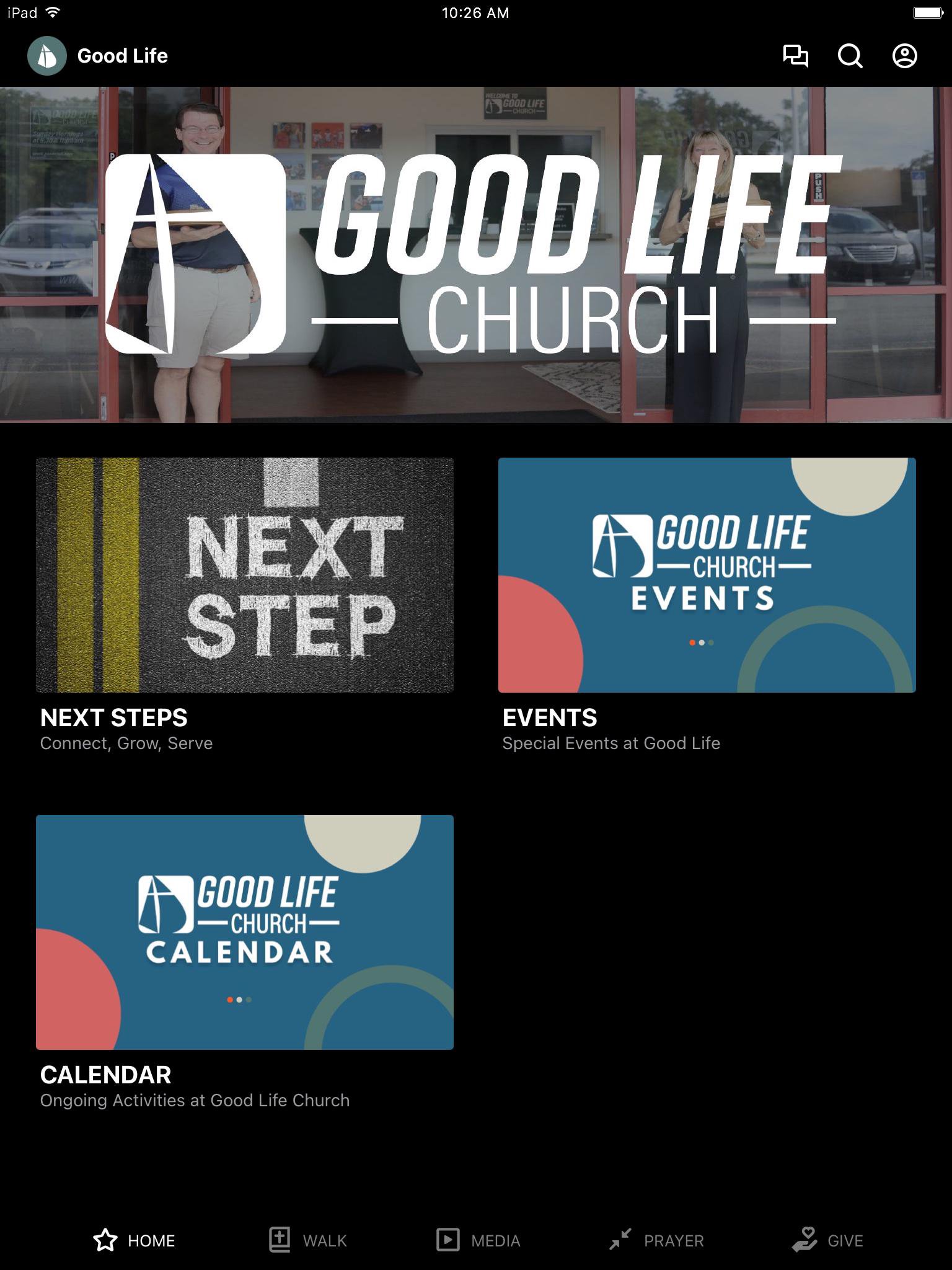Open the Events card
The height and width of the screenshot is (1270, 952).
(707, 575)
